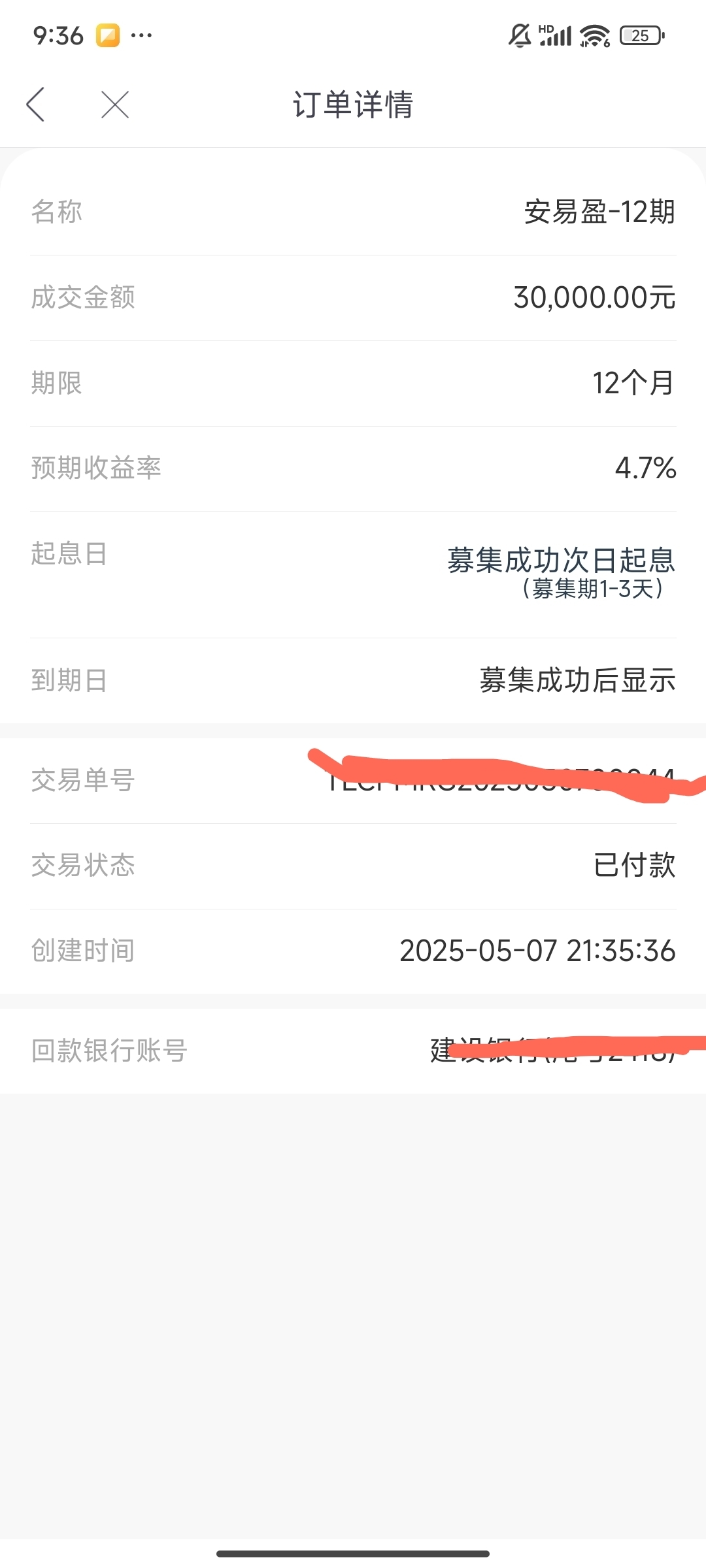Go back using the back arrow
Viewport: 706px width, 1568px height.
tap(35, 105)
